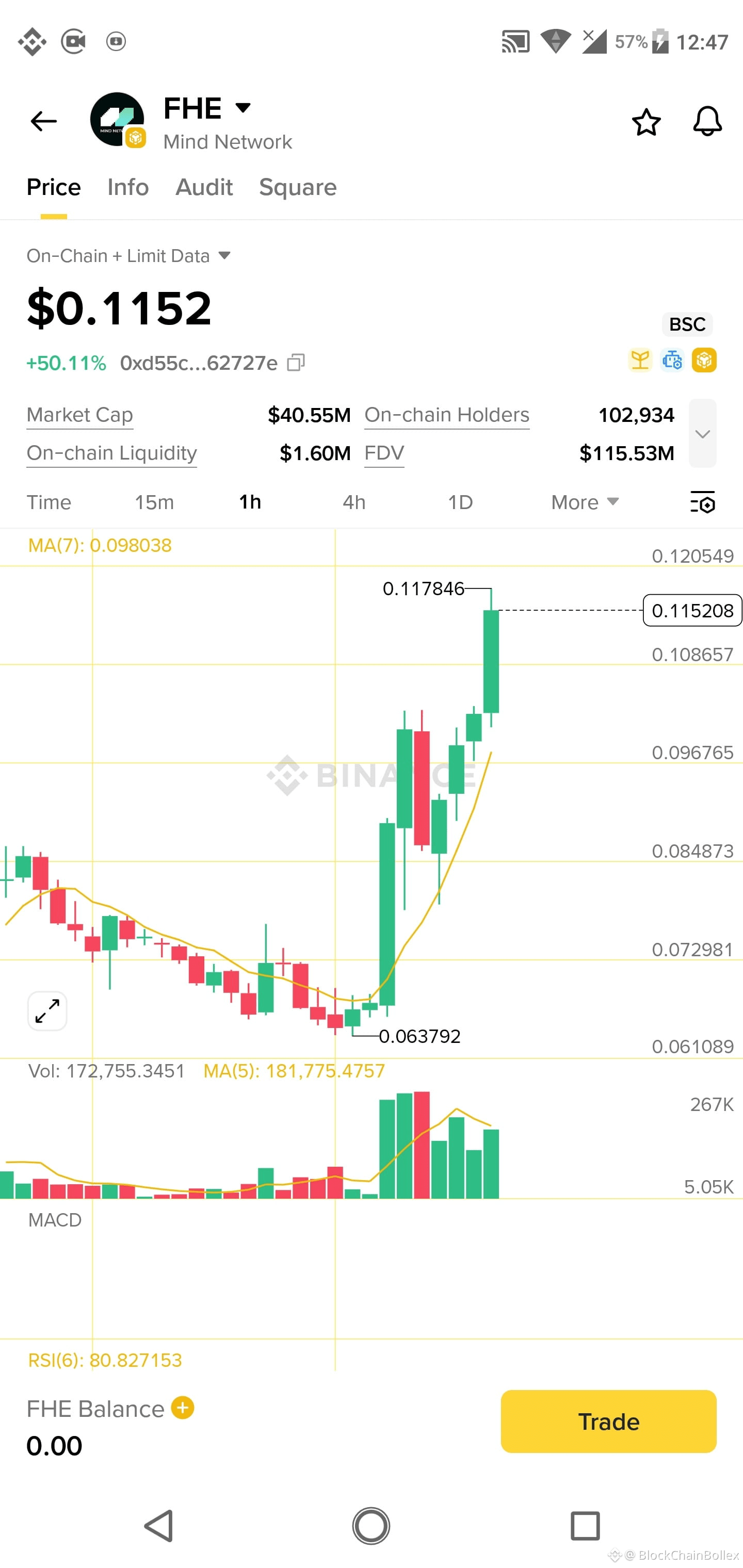Expand the market stats chevron
This screenshot has height=1568, width=743.
(x=703, y=434)
